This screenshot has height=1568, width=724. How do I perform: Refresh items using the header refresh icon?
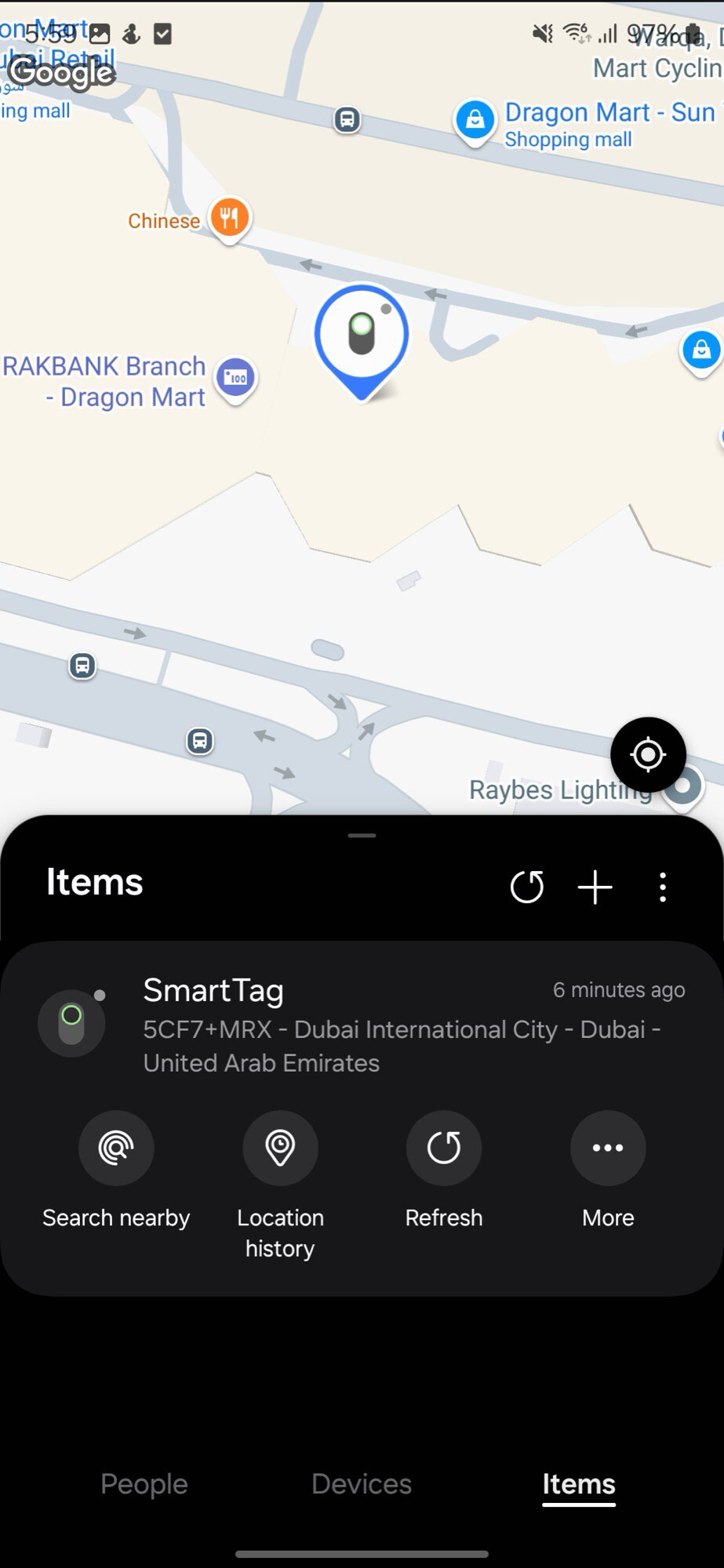pos(526,887)
